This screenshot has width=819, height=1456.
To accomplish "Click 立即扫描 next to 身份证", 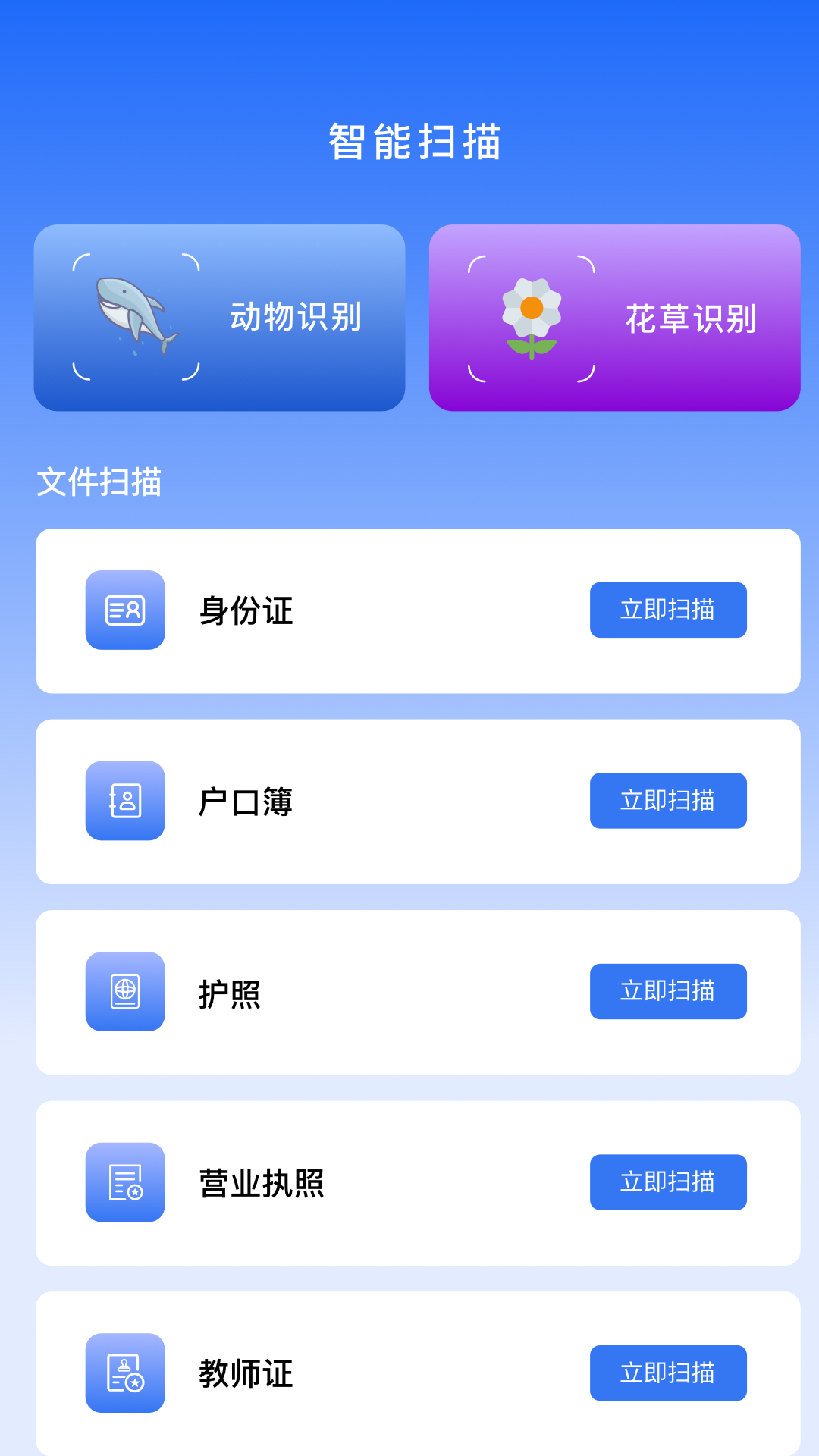I will [x=668, y=609].
